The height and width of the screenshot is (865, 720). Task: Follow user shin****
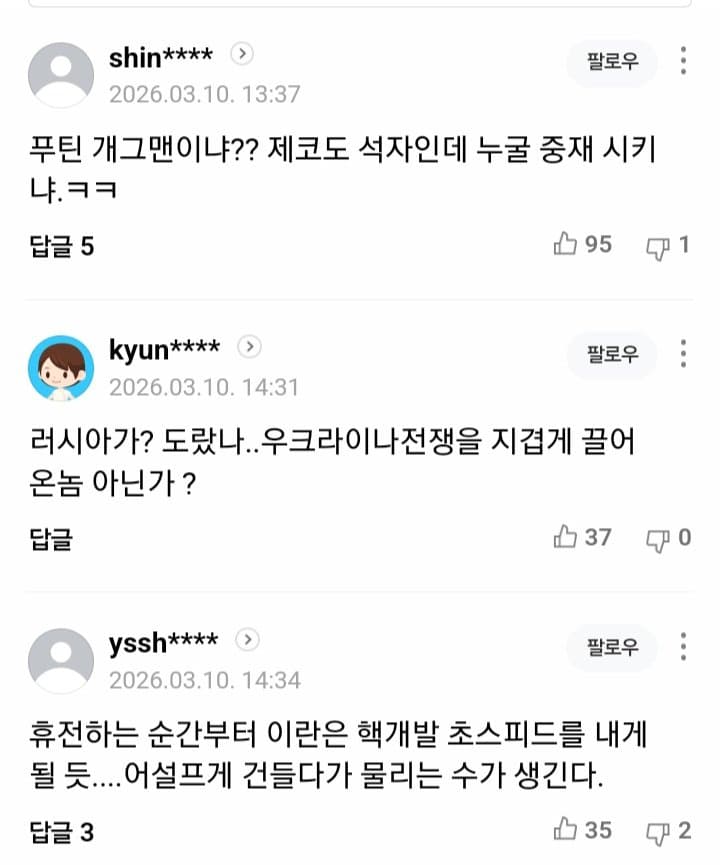tap(612, 62)
